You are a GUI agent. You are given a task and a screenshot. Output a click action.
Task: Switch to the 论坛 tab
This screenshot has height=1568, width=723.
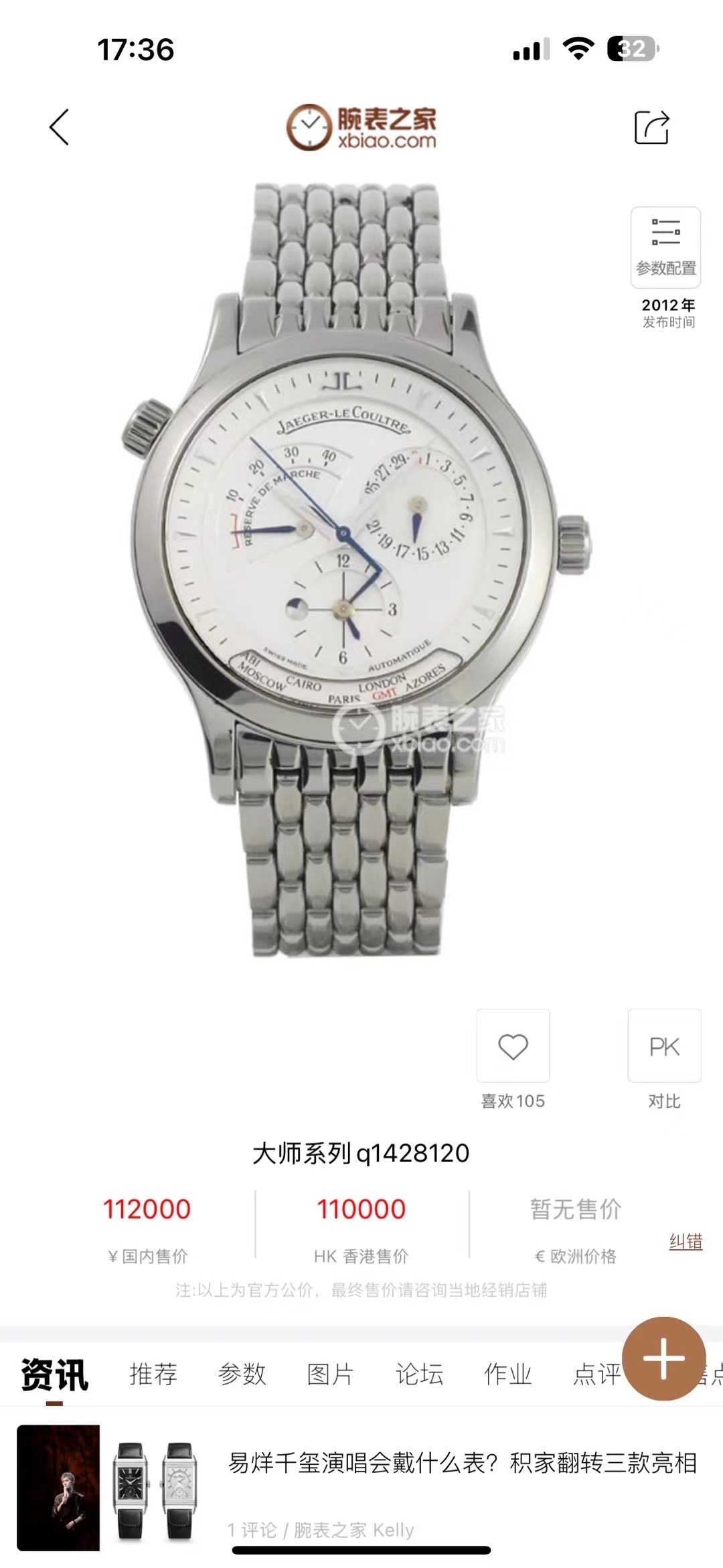click(x=419, y=1374)
